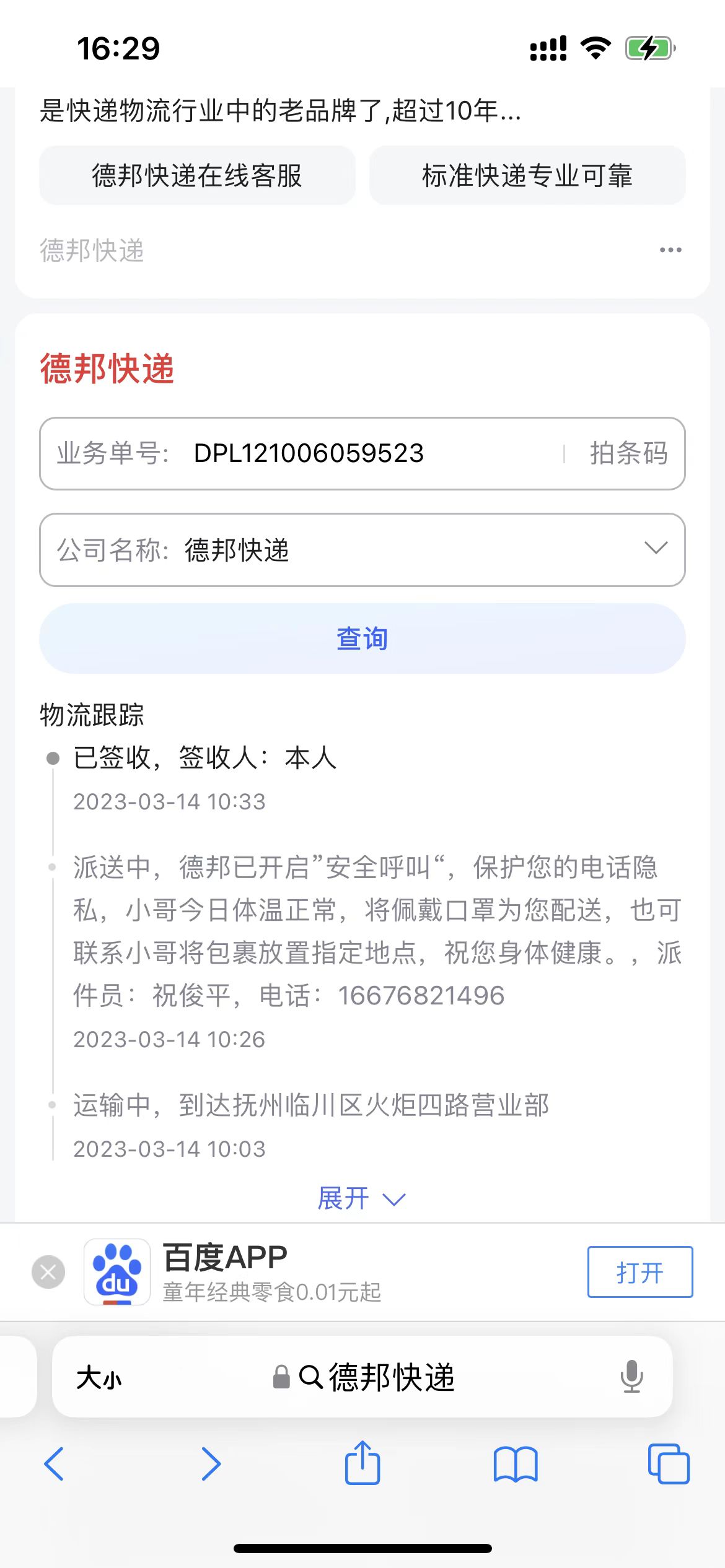725x1568 pixels.
Task: Tap 拍条码 to scan a barcode
Action: tap(628, 453)
